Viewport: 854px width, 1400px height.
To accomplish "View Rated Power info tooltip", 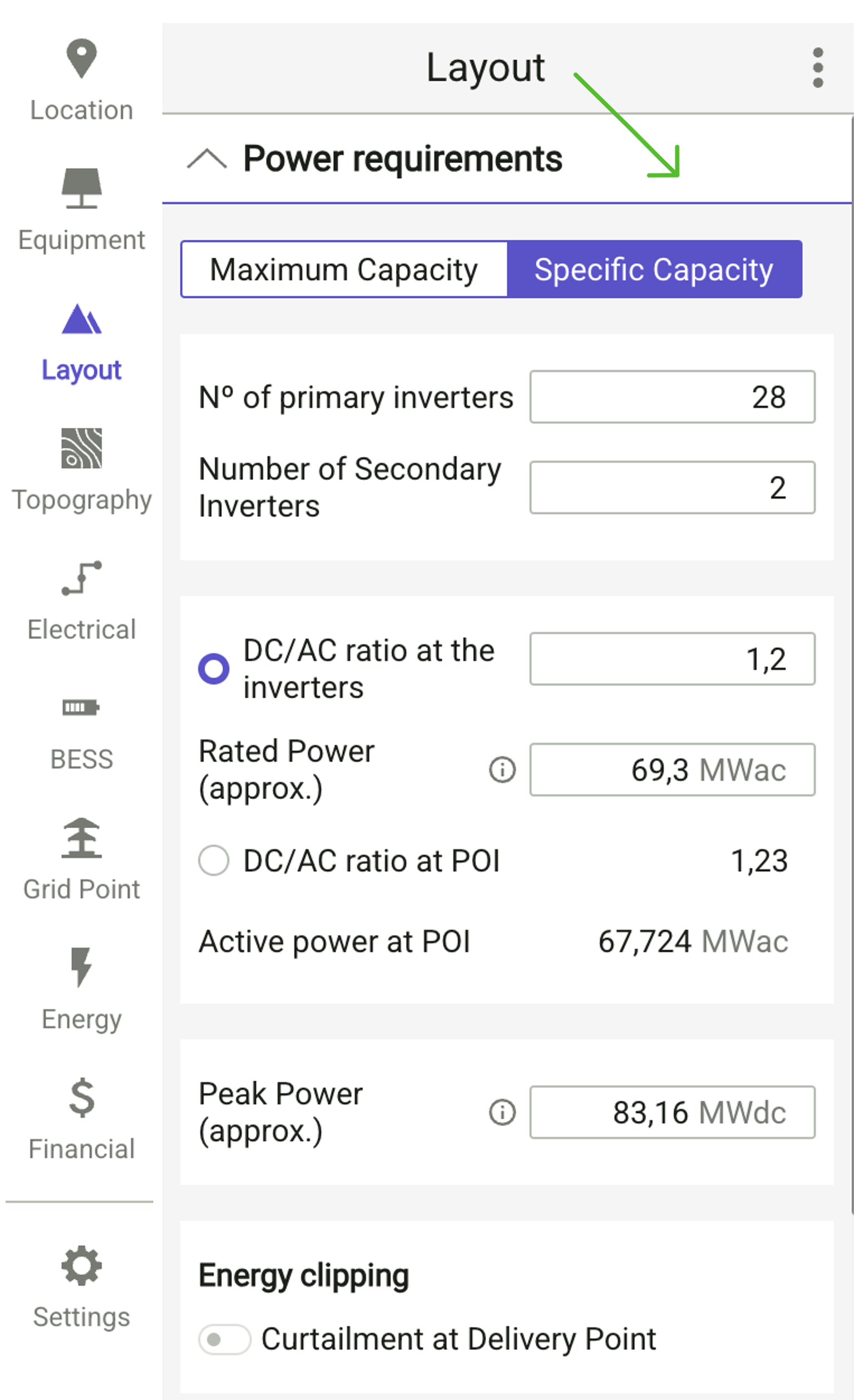I will point(501,770).
